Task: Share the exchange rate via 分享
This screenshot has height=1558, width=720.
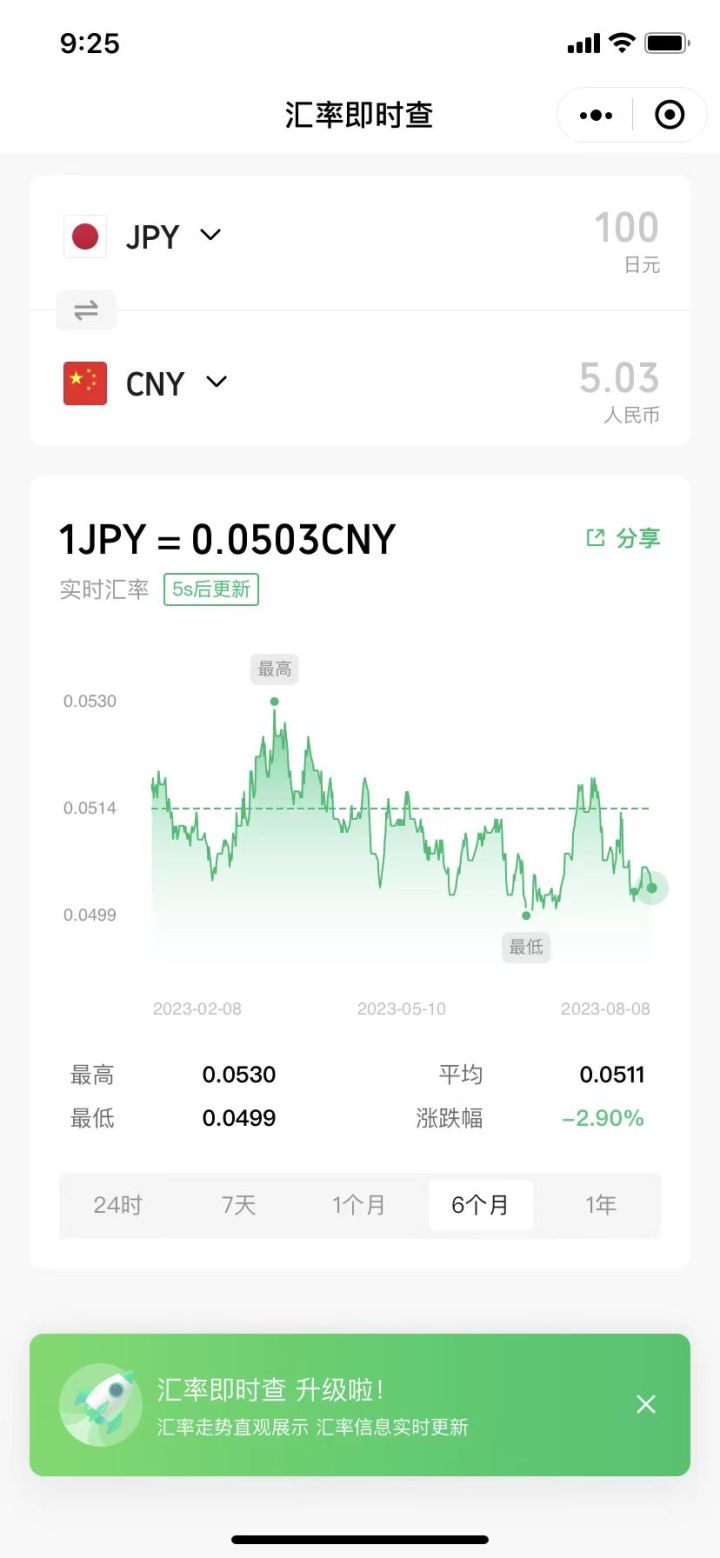Action: (623, 538)
